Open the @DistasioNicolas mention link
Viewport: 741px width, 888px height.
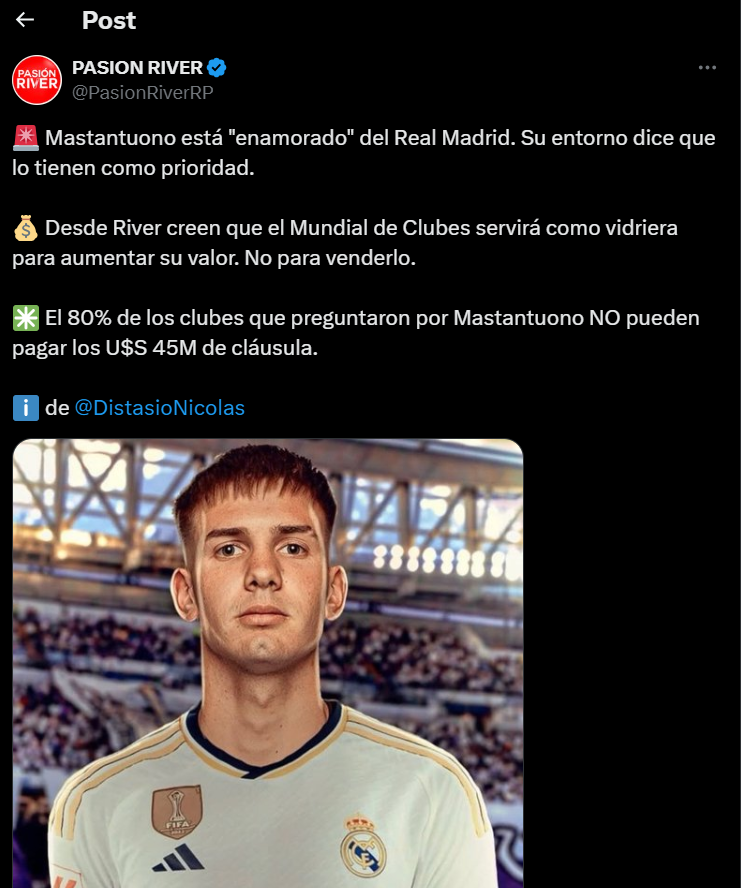point(159,408)
